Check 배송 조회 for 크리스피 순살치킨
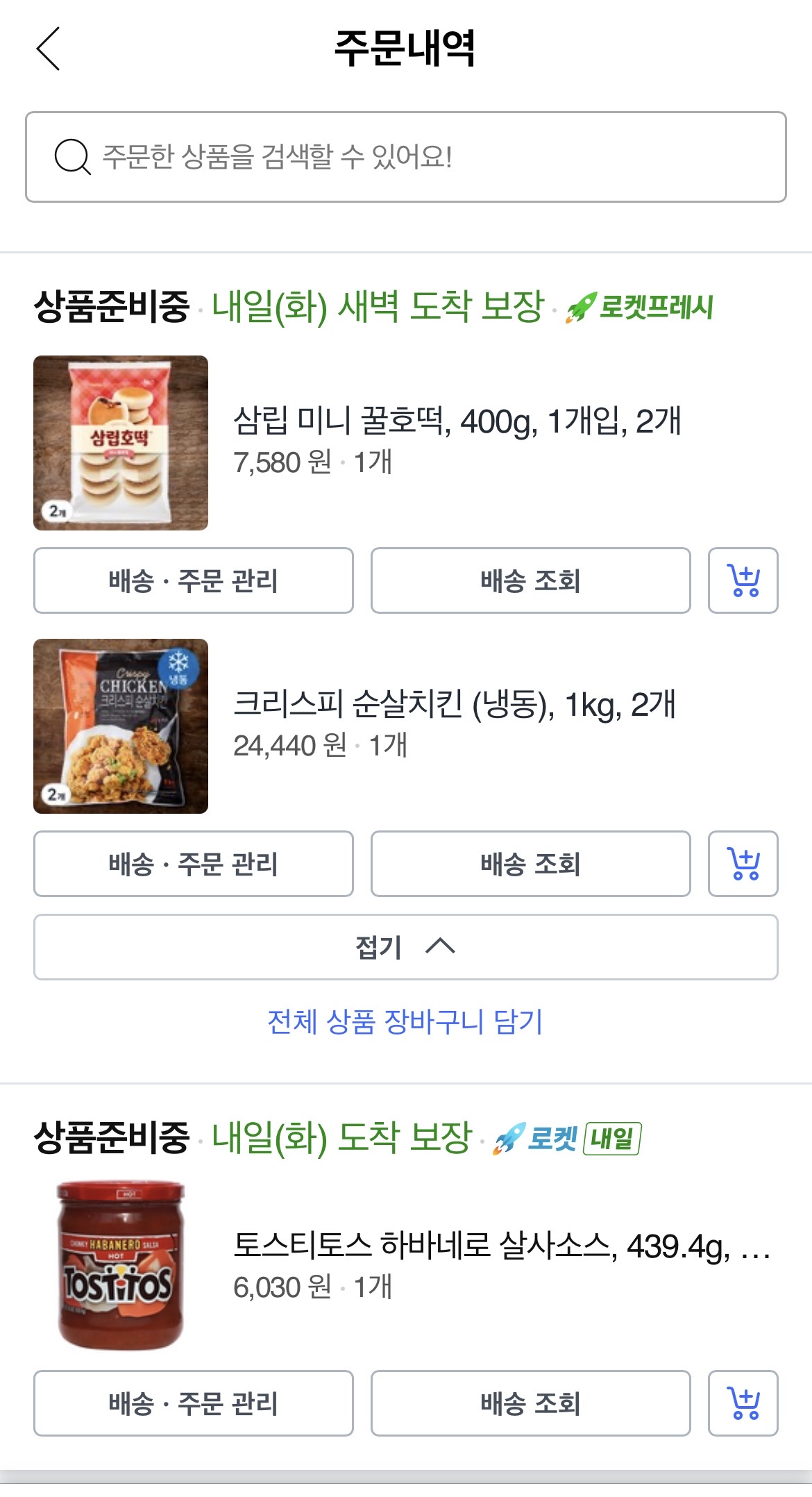This screenshot has height=1497, width=812. pyautogui.click(x=530, y=864)
